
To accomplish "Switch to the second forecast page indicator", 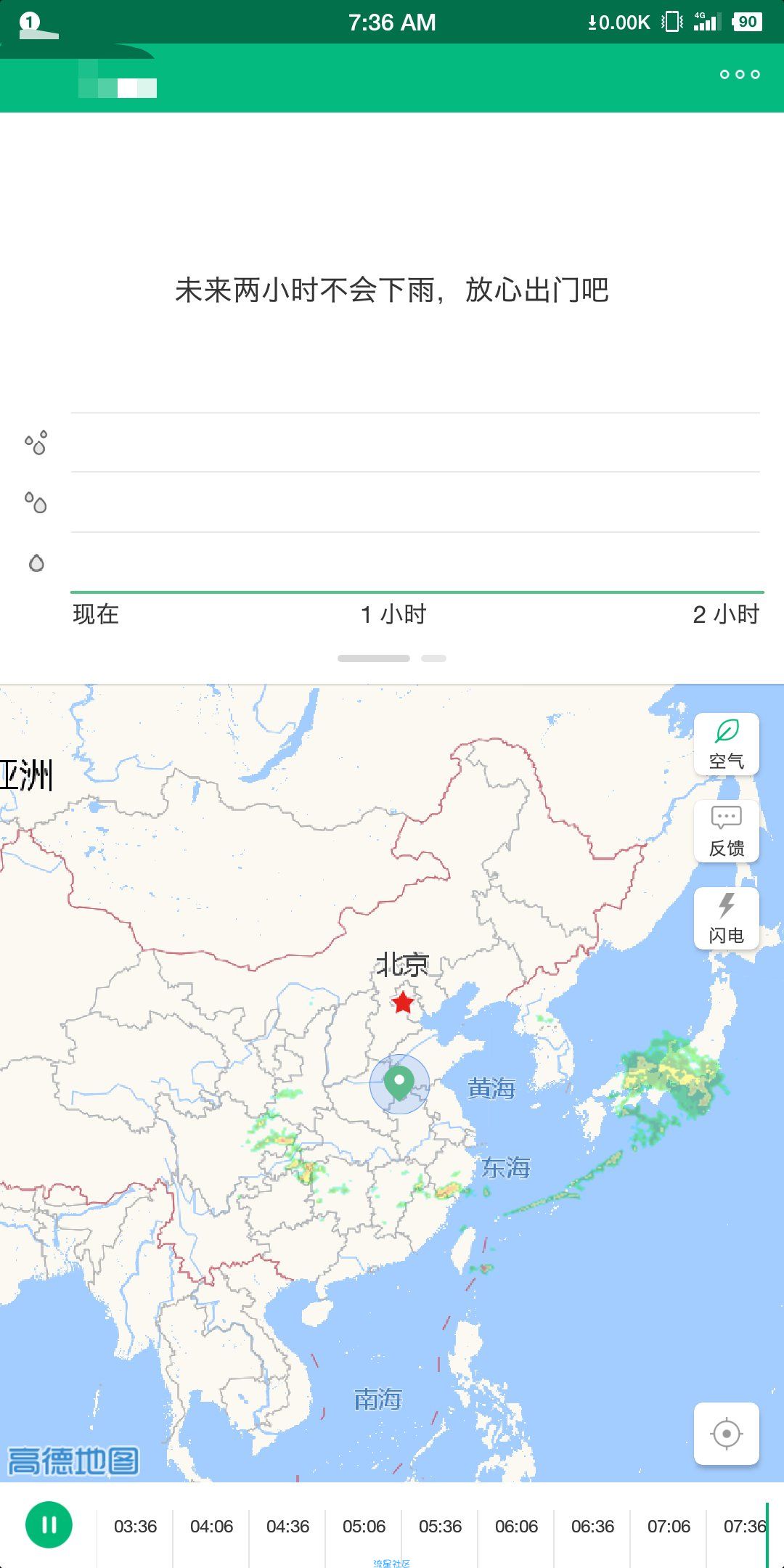I will point(433,658).
